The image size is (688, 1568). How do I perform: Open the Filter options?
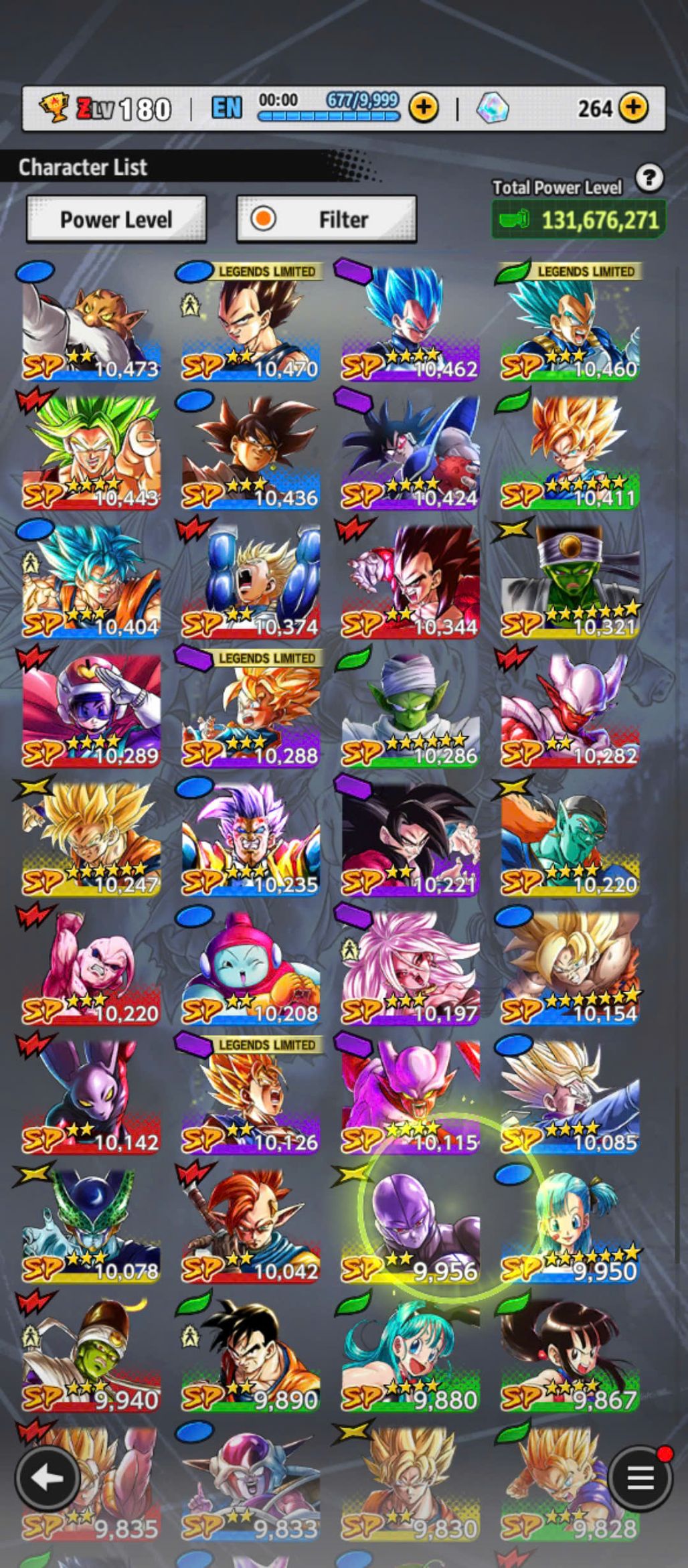(327, 219)
